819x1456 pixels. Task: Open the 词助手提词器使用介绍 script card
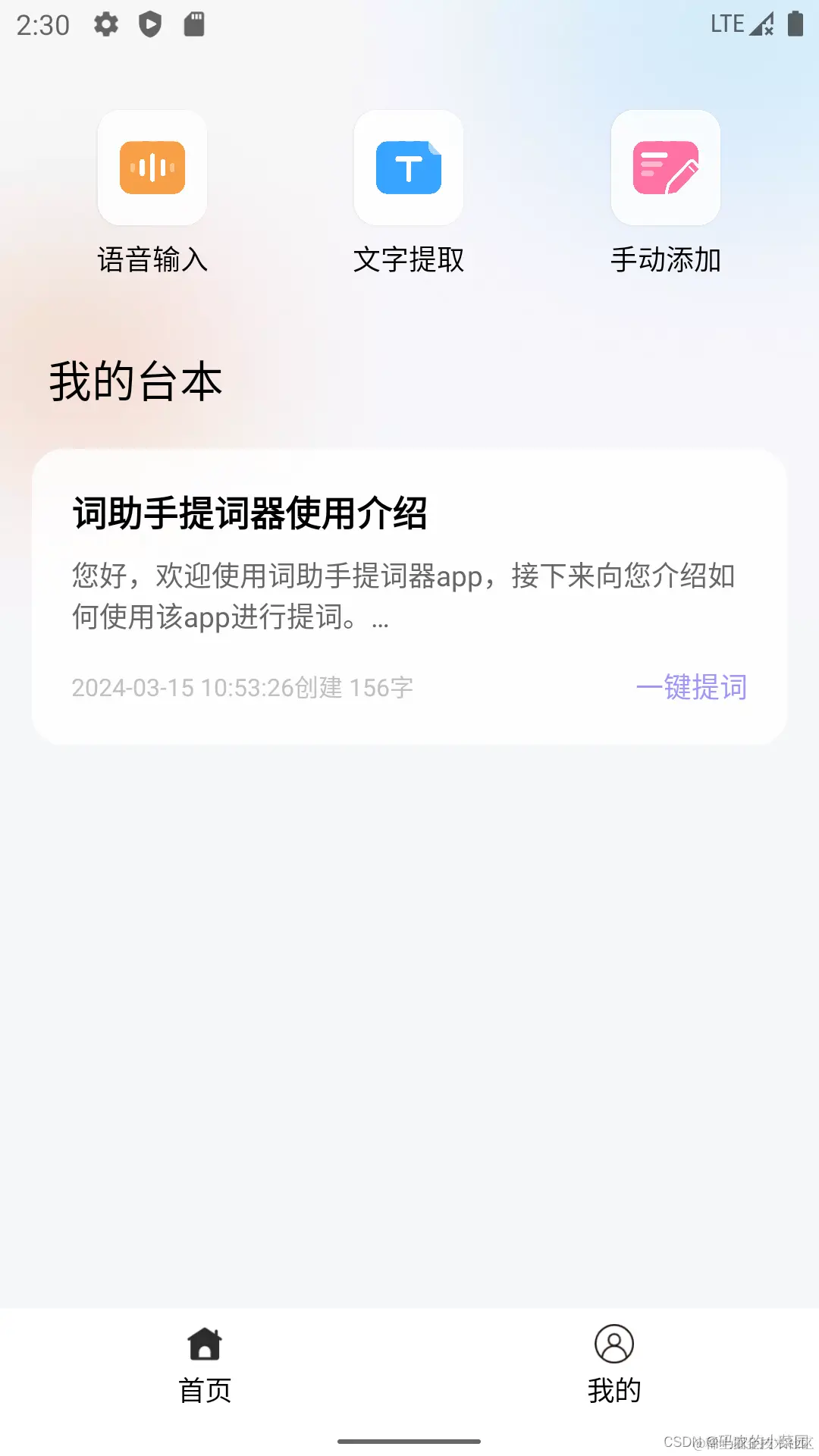pos(303,561)
